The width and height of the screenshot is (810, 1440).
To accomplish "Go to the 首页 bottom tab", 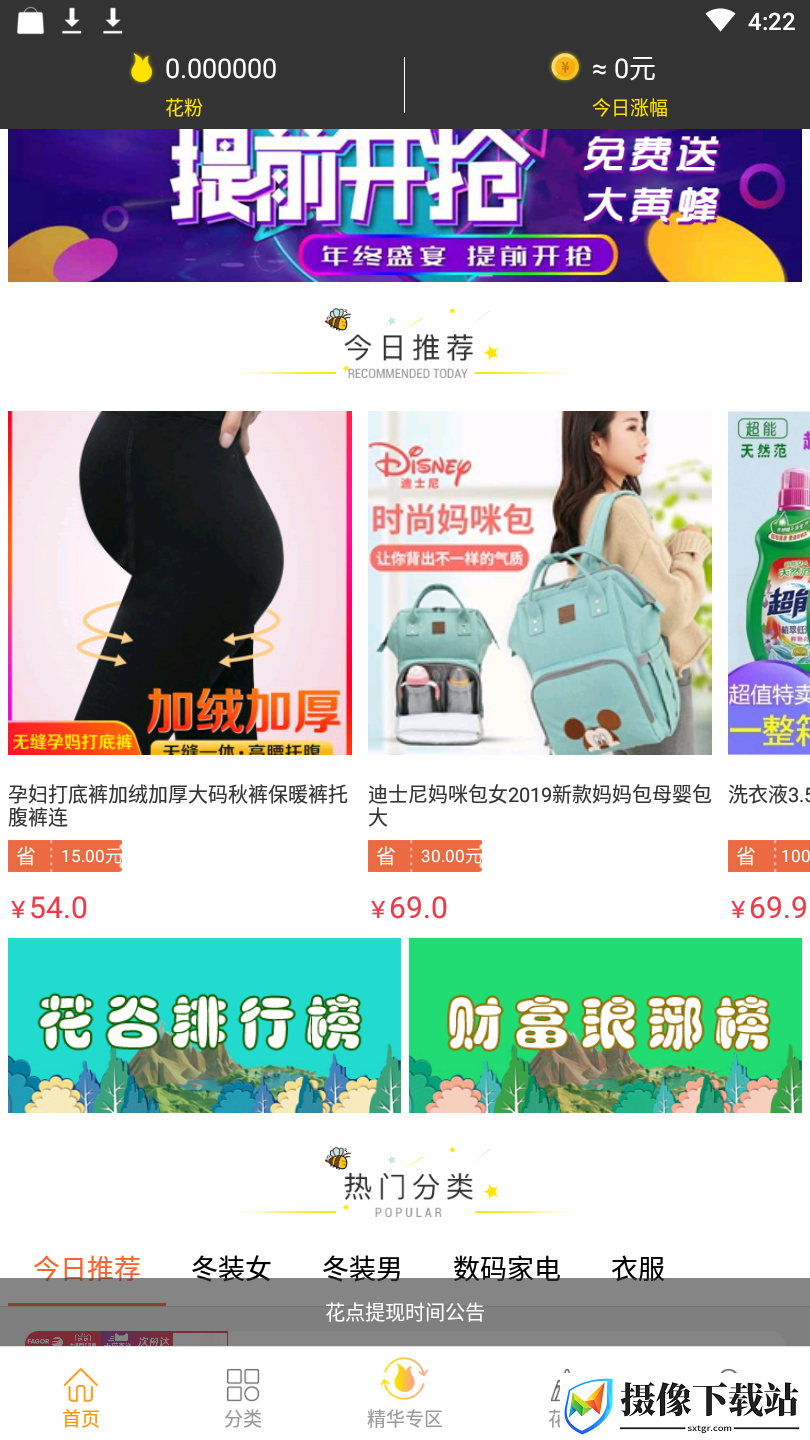I will [81, 1397].
